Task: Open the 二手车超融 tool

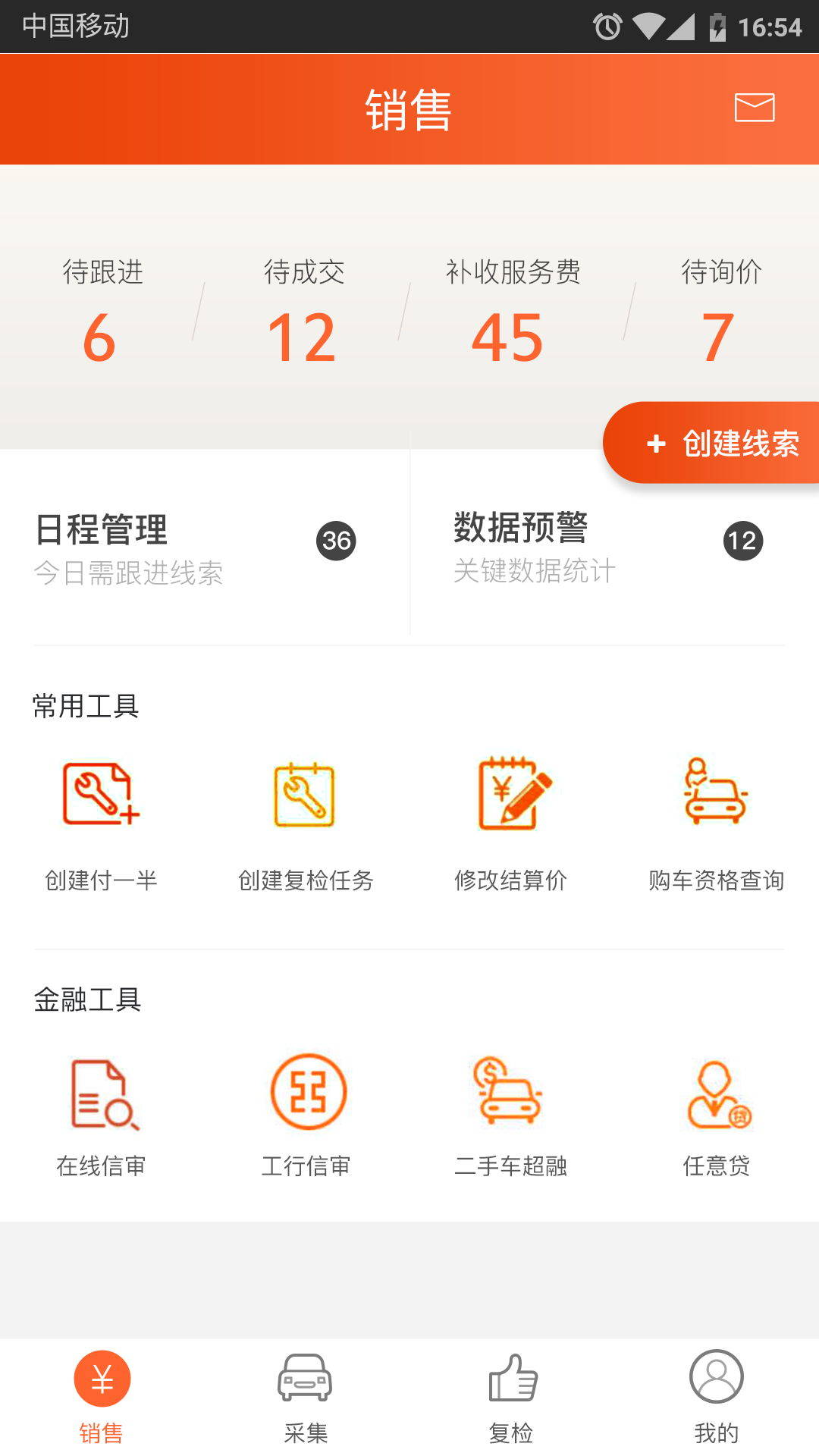Action: coord(511,1115)
